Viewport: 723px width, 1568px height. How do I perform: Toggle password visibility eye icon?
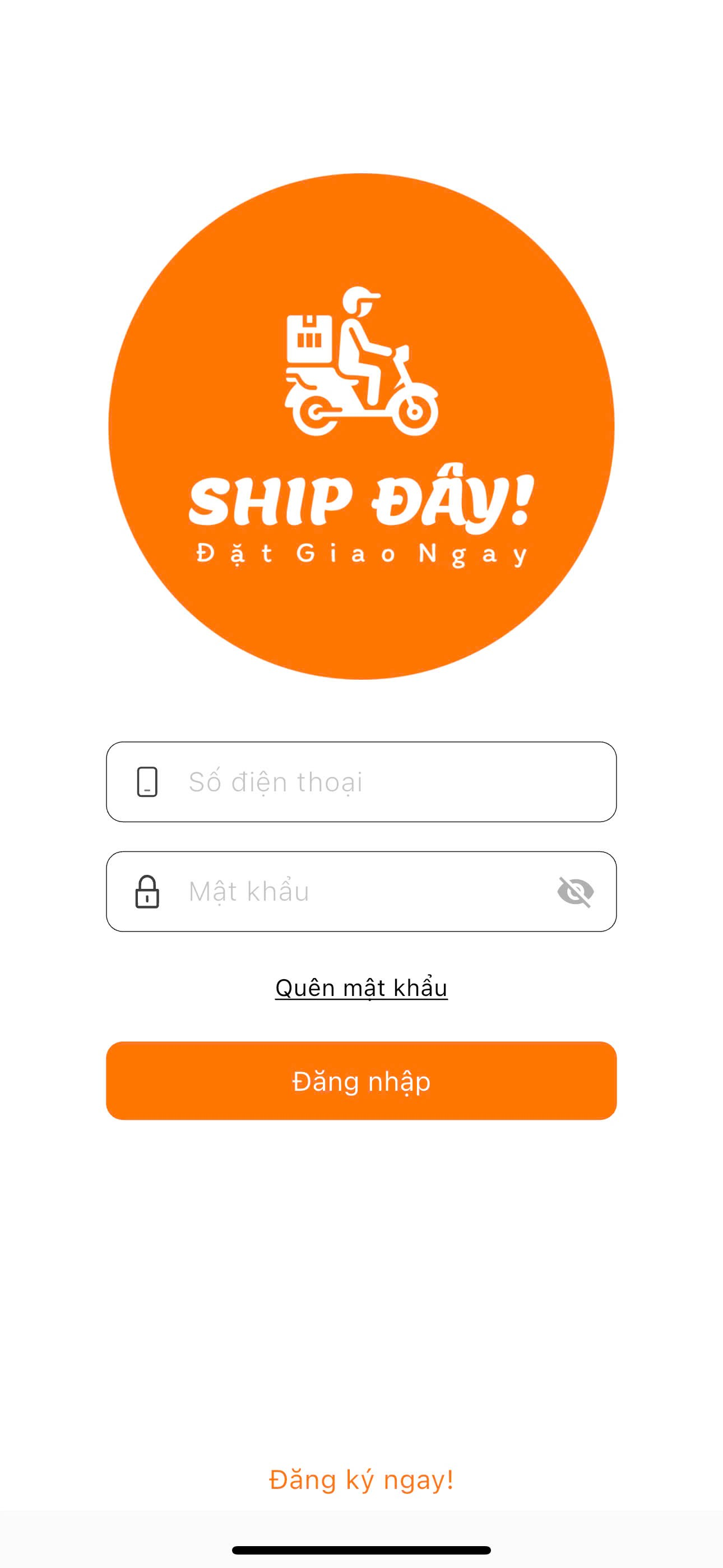pos(575,892)
